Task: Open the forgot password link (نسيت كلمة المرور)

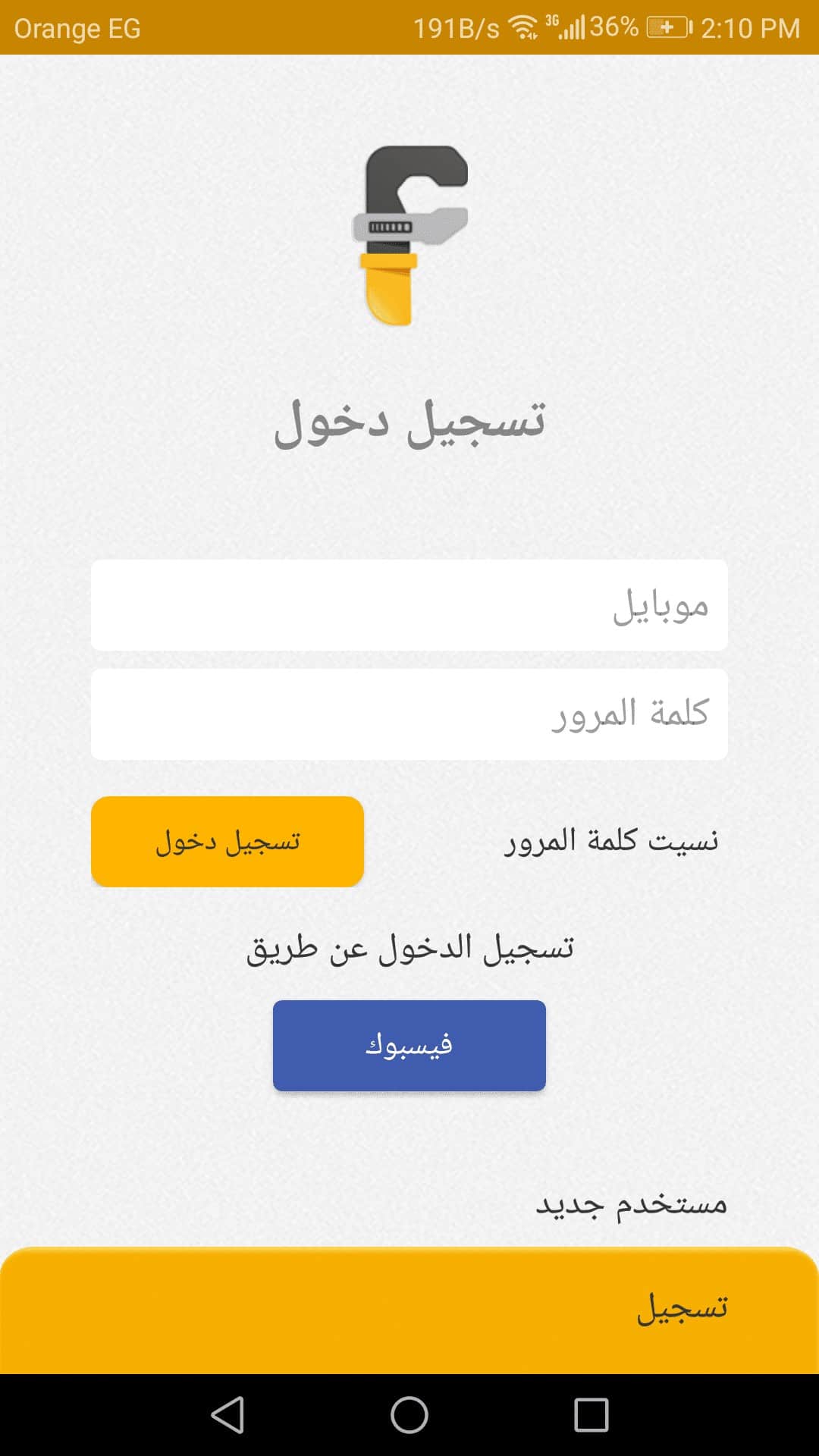Action: click(611, 841)
